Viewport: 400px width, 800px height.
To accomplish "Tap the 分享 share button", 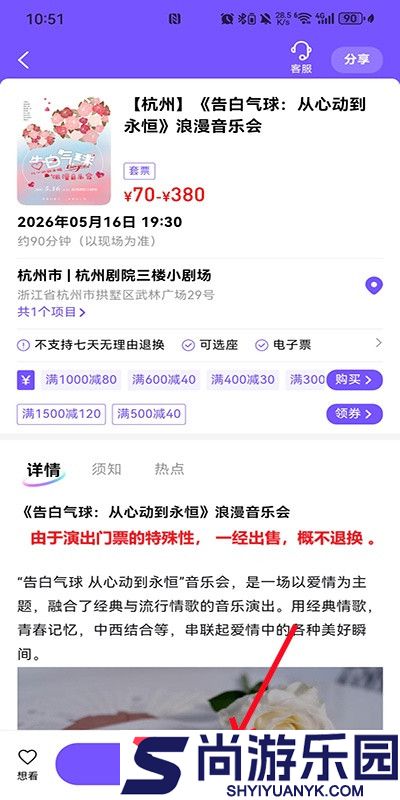I will tap(357, 60).
